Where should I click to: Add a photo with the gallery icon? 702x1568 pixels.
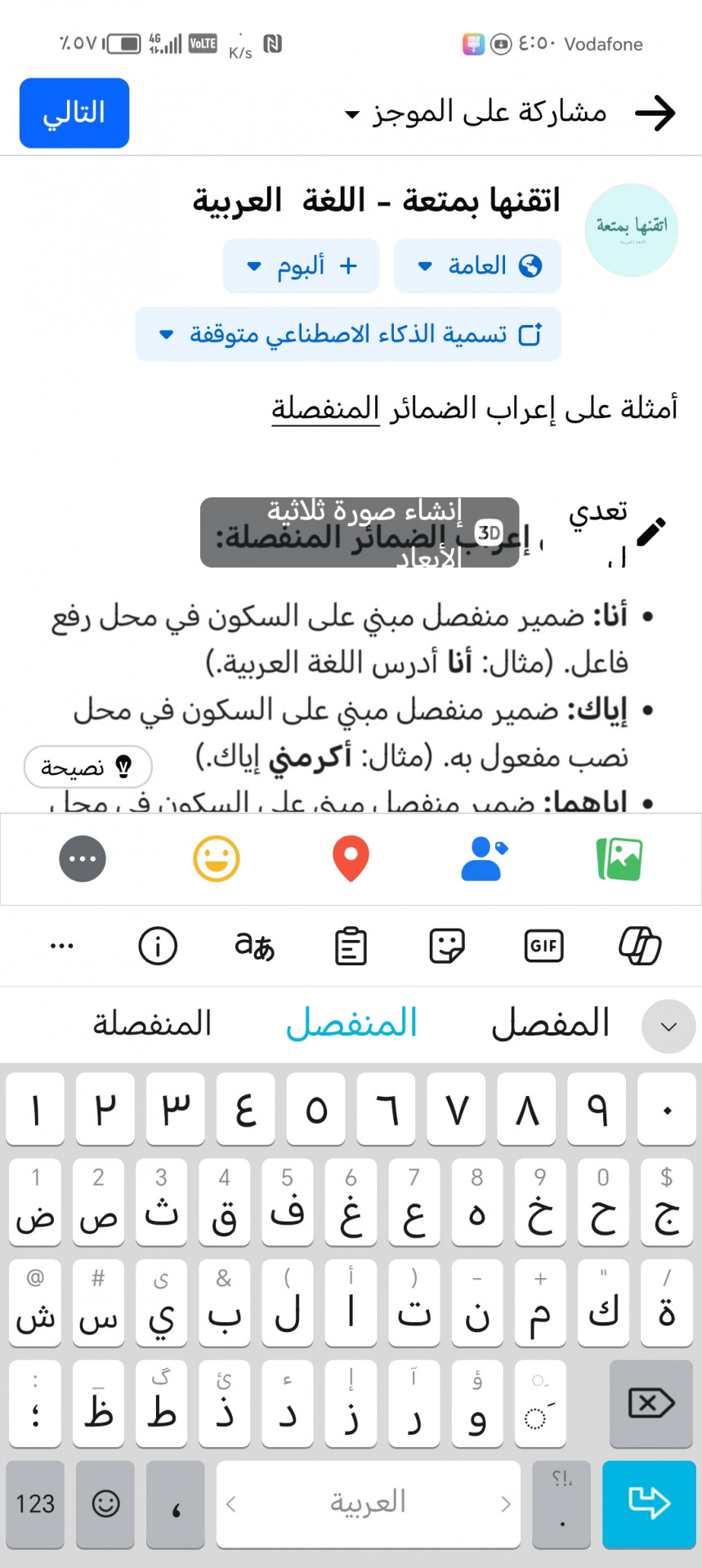click(x=619, y=859)
